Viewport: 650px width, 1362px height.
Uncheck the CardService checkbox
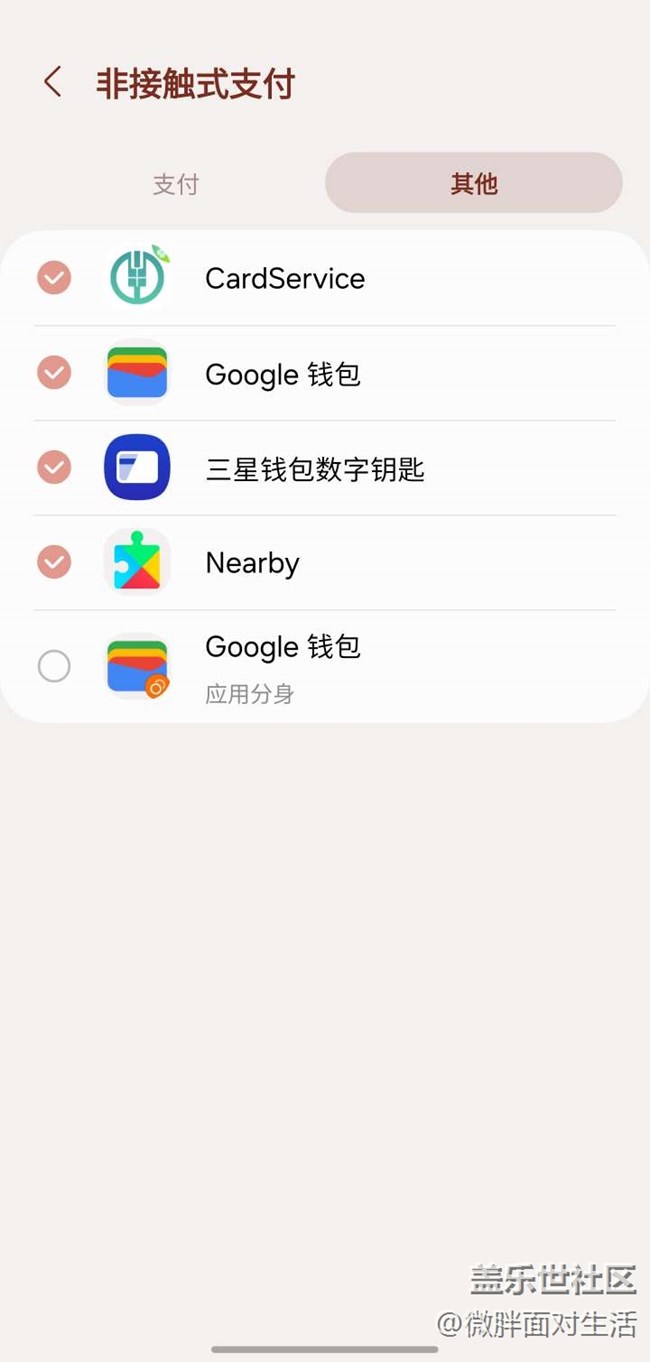[54, 278]
